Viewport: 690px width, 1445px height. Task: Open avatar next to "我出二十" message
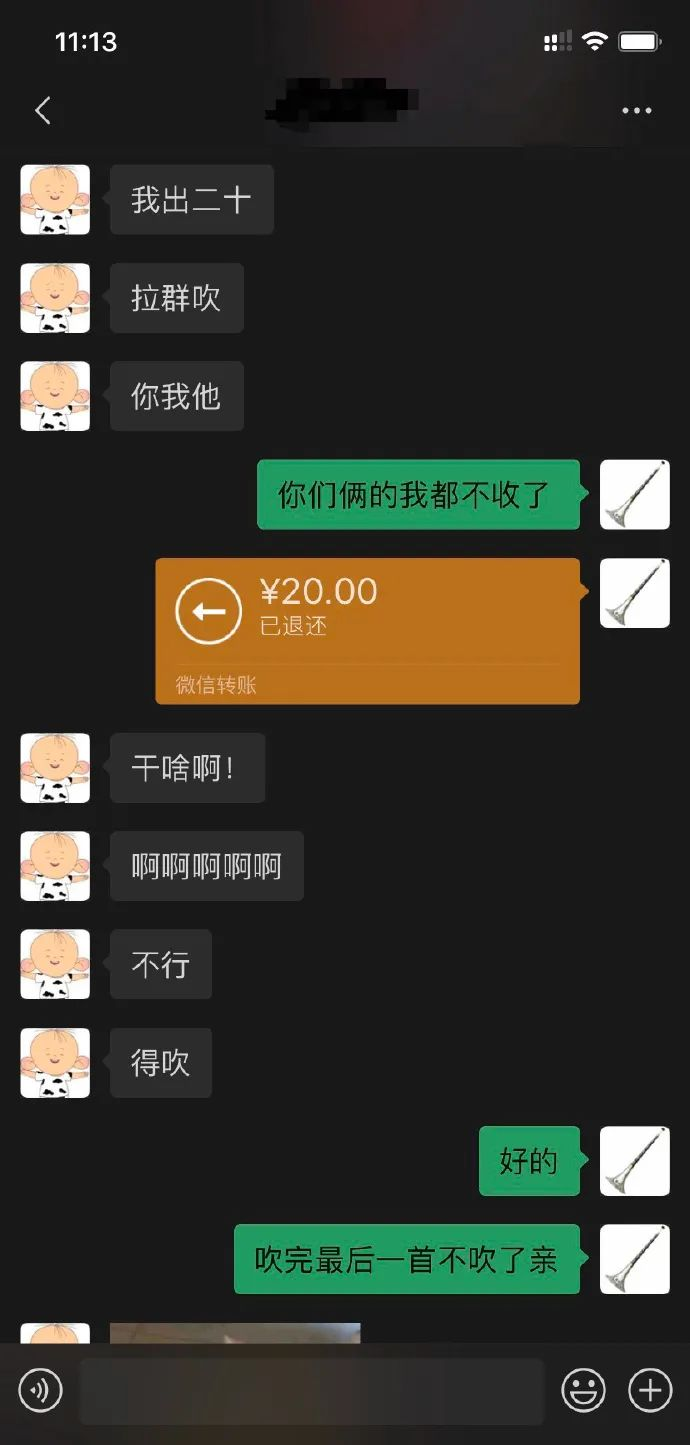click(x=55, y=200)
